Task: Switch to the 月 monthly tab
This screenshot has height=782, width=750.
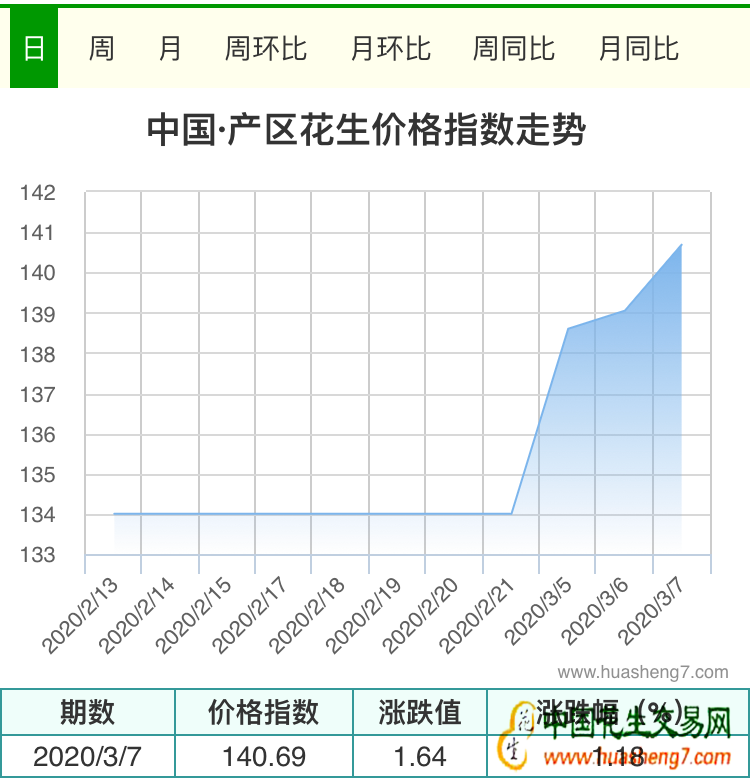Action: tap(170, 48)
